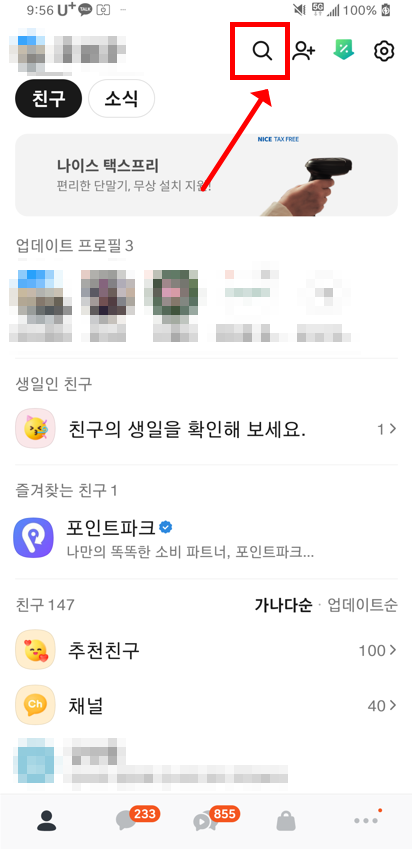Open the 채널 row
The height and width of the screenshot is (849, 412).
(206, 705)
